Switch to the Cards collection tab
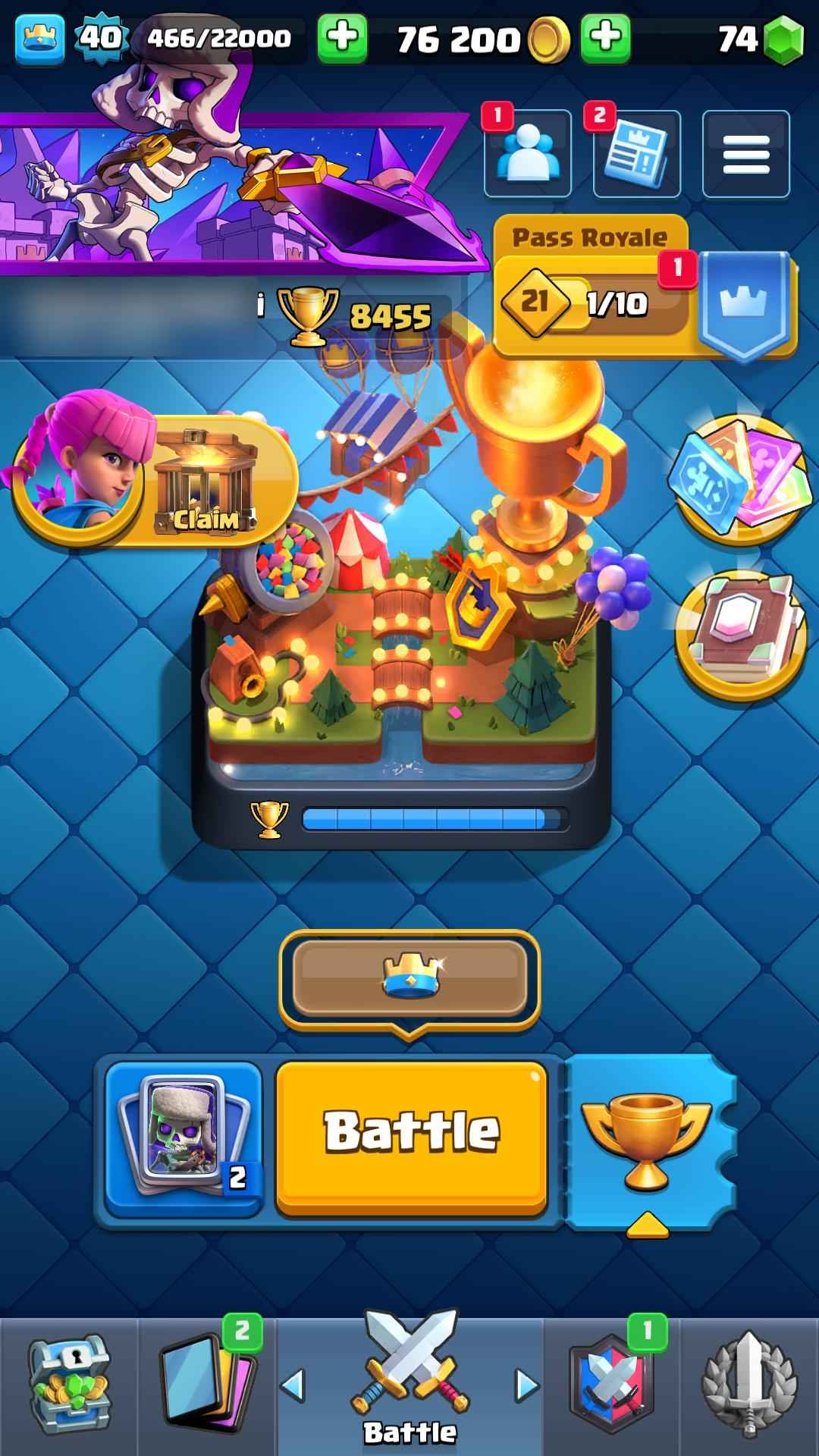The image size is (819, 1456). click(206, 1385)
